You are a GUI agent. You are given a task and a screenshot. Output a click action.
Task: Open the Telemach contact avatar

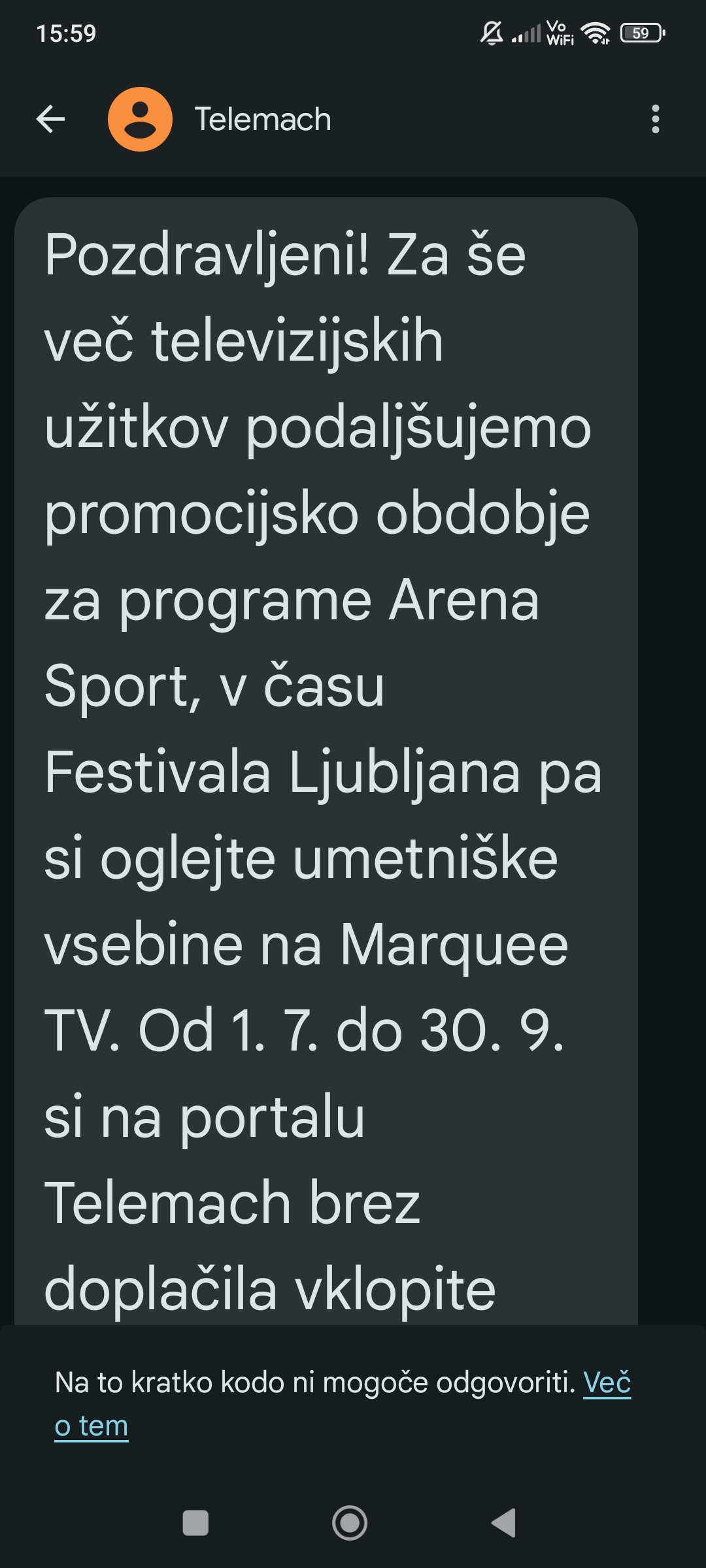140,120
